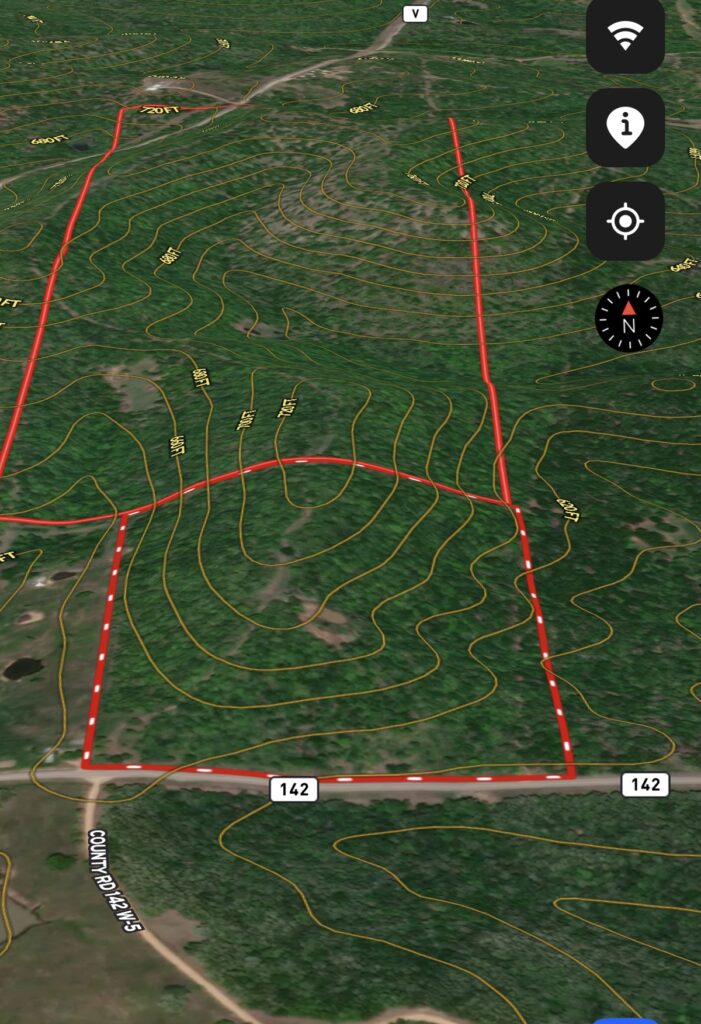Center the map on my location
This screenshot has width=701, height=1024.
click(625, 221)
